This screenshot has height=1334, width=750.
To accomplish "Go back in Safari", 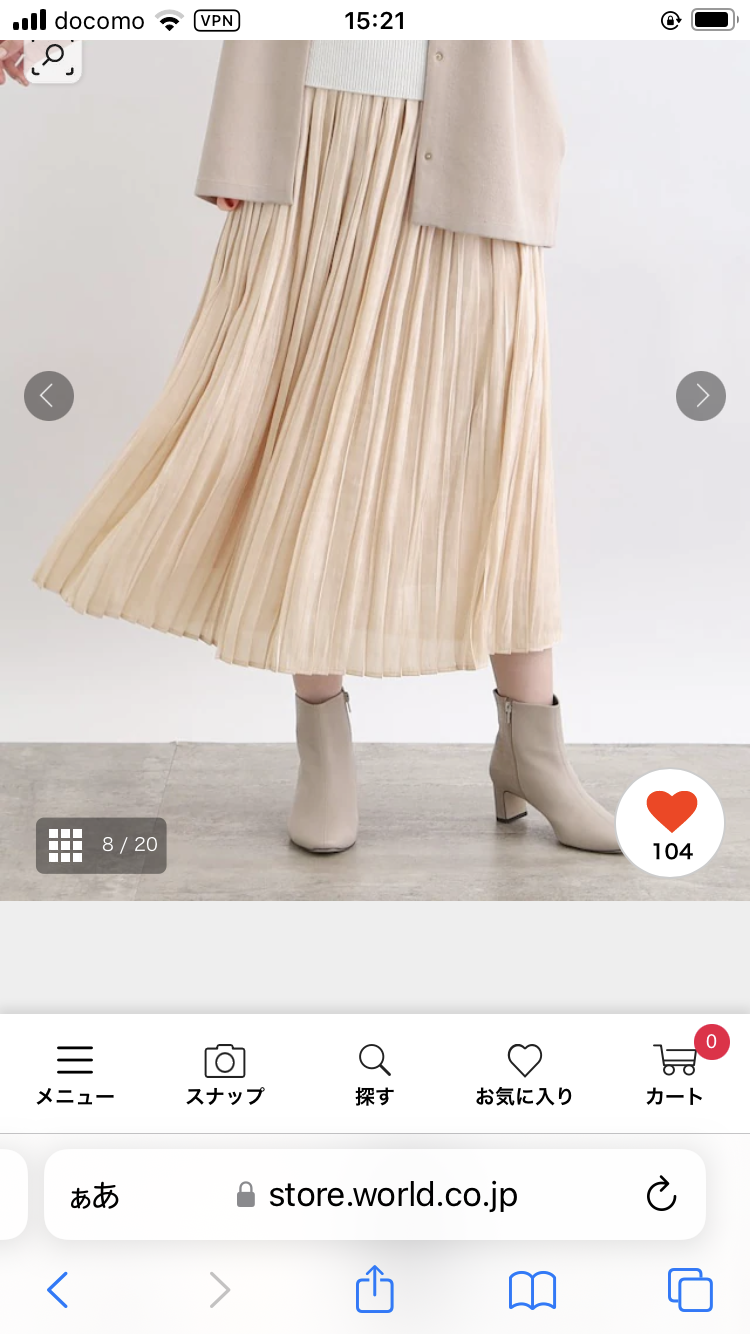I will [x=58, y=1290].
